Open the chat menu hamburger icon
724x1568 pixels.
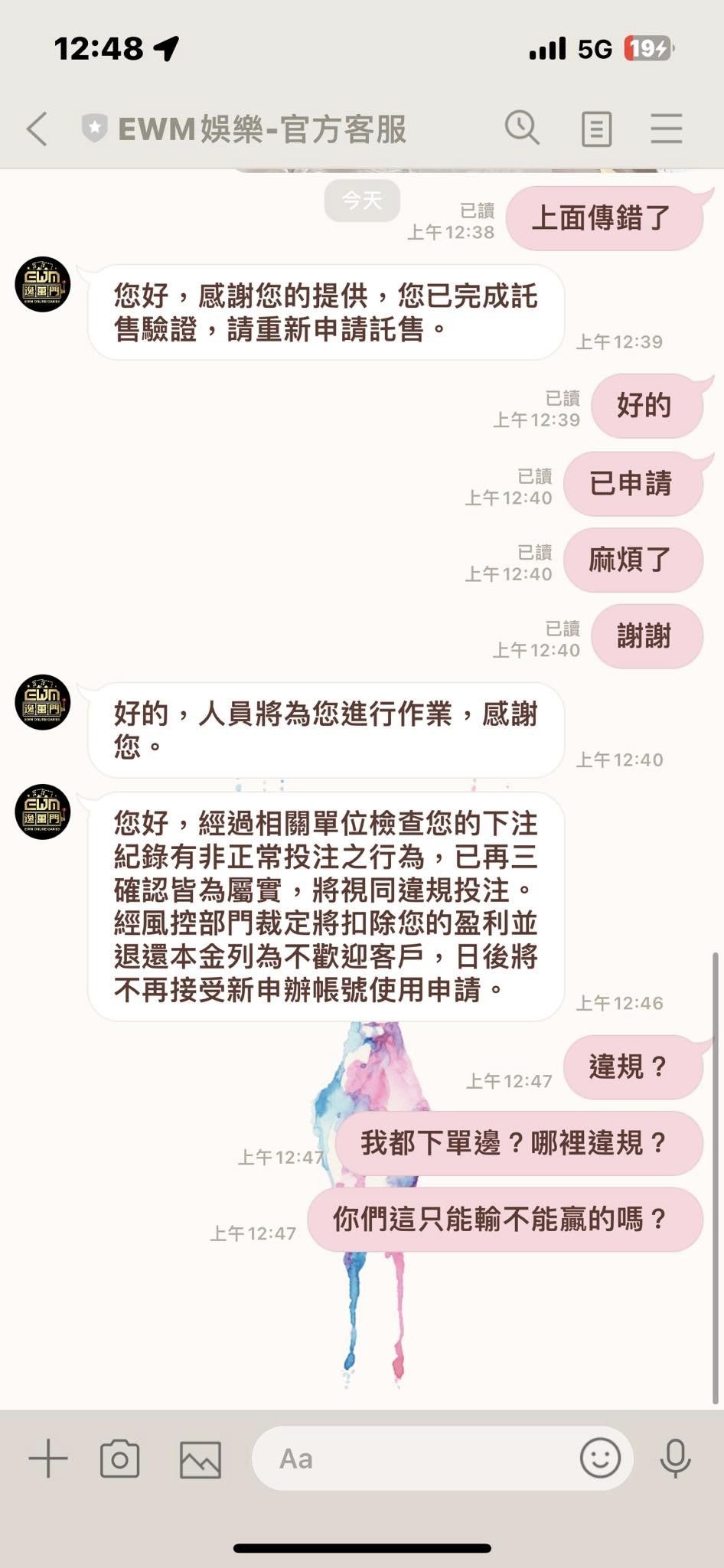[x=666, y=128]
